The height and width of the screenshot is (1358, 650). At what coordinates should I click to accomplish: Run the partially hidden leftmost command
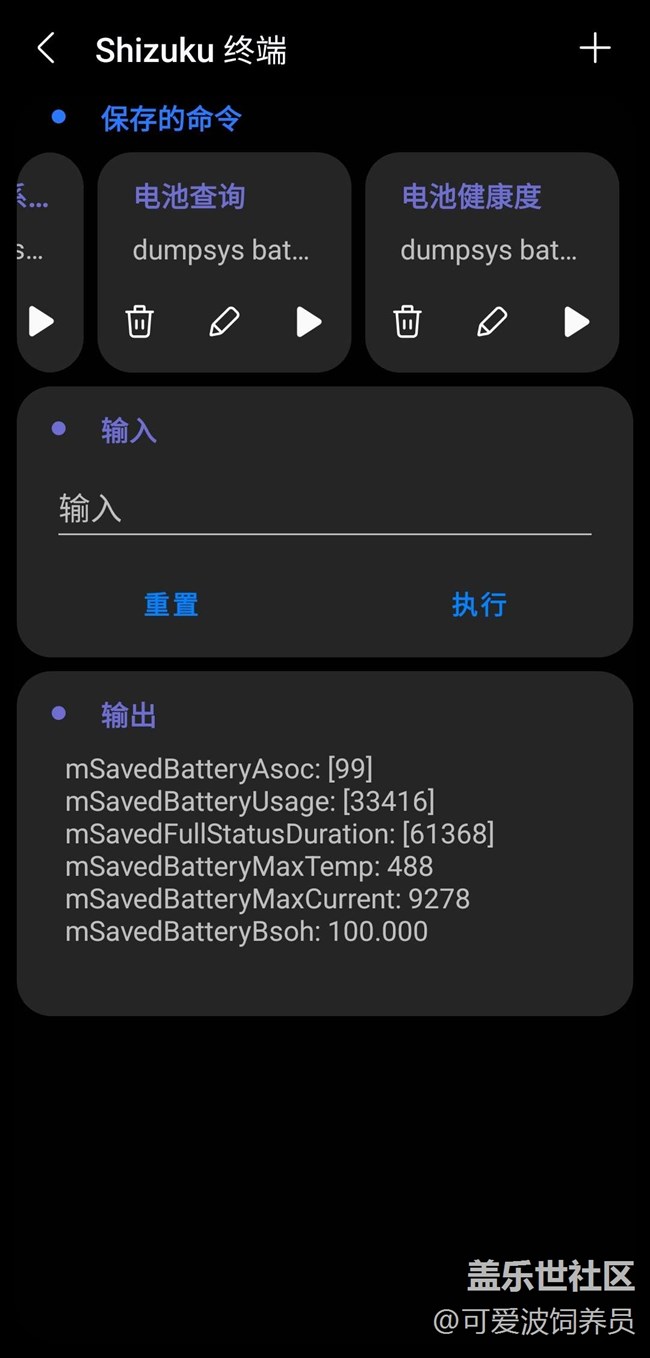pos(41,322)
